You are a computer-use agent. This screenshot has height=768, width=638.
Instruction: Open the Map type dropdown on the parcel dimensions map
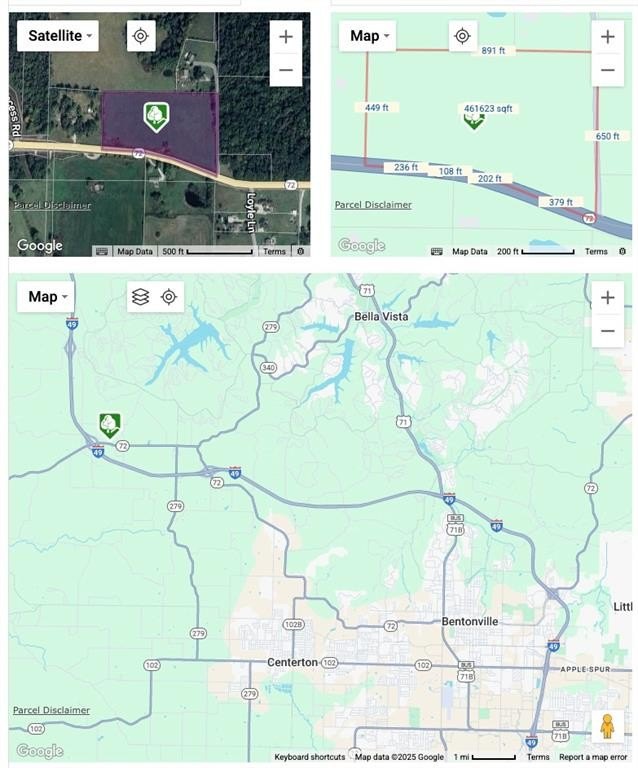click(368, 36)
